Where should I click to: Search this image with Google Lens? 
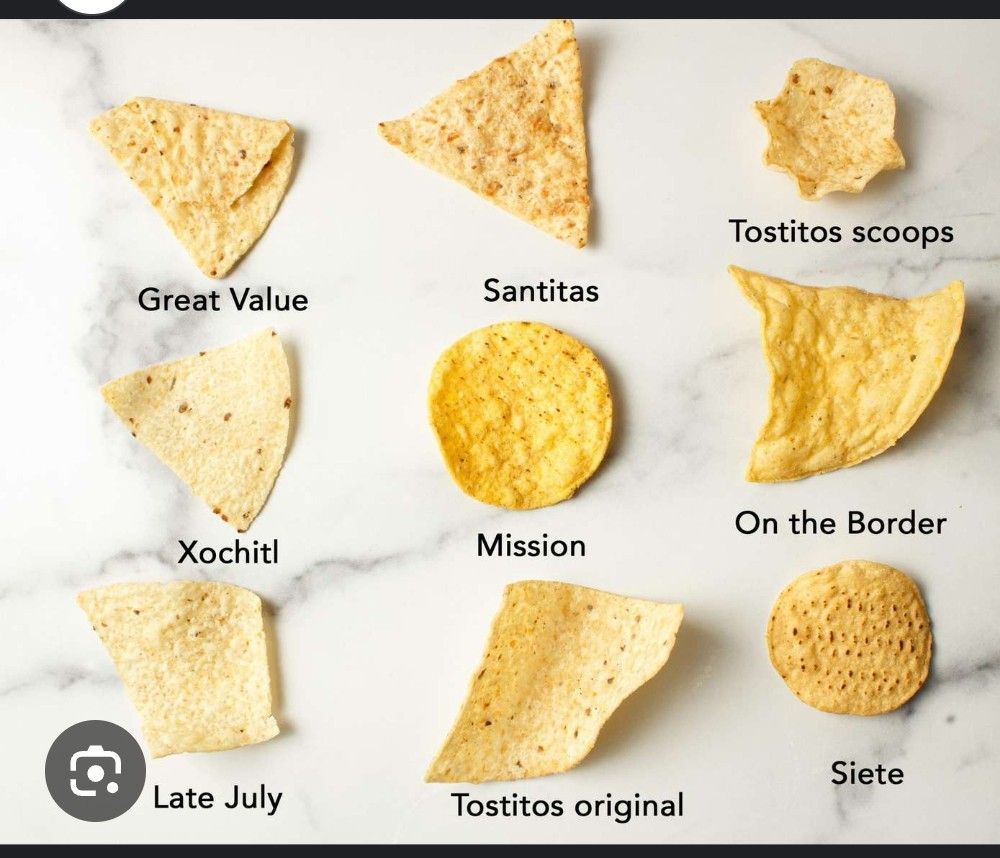coord(95,771)
